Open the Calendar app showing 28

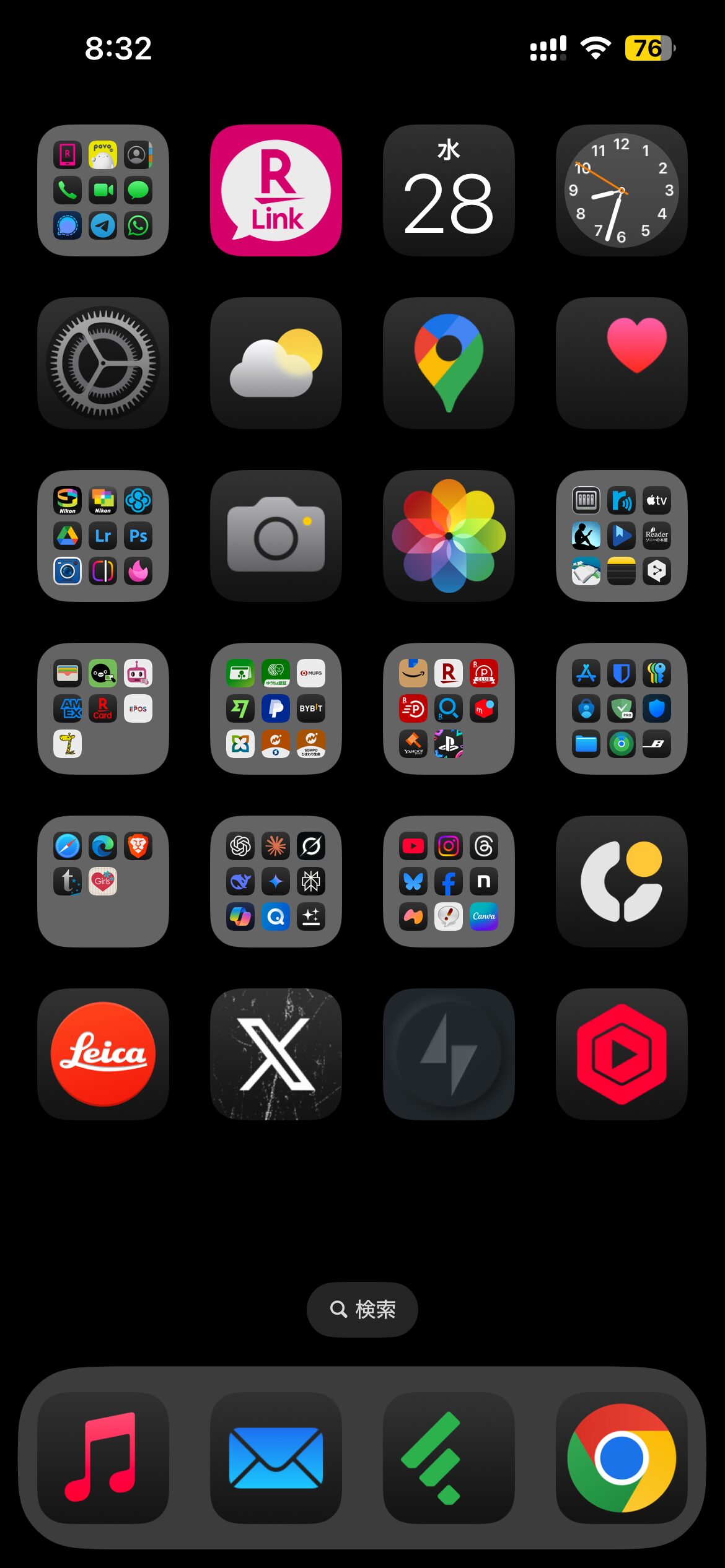click(x=449, y=190)
